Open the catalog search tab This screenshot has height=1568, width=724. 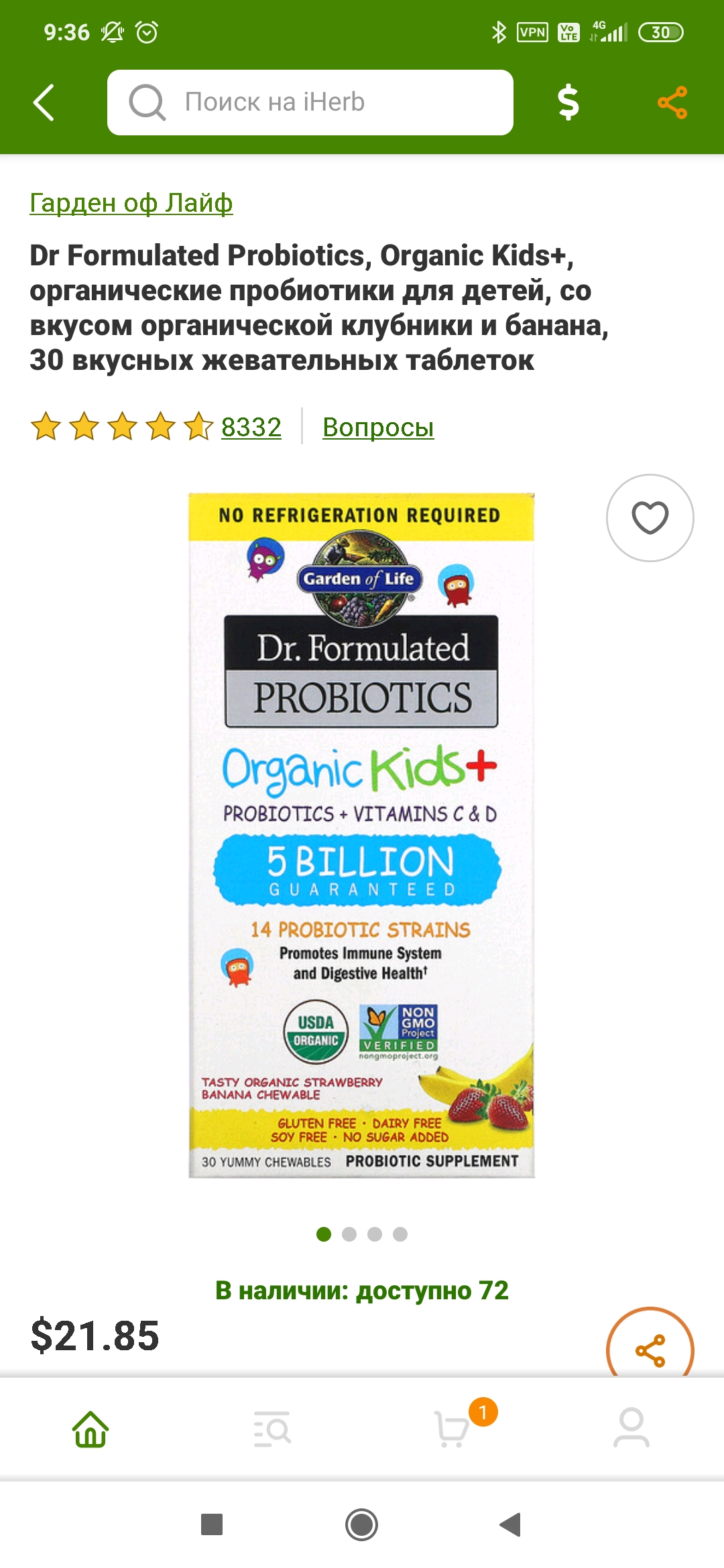pos(271,1429)
